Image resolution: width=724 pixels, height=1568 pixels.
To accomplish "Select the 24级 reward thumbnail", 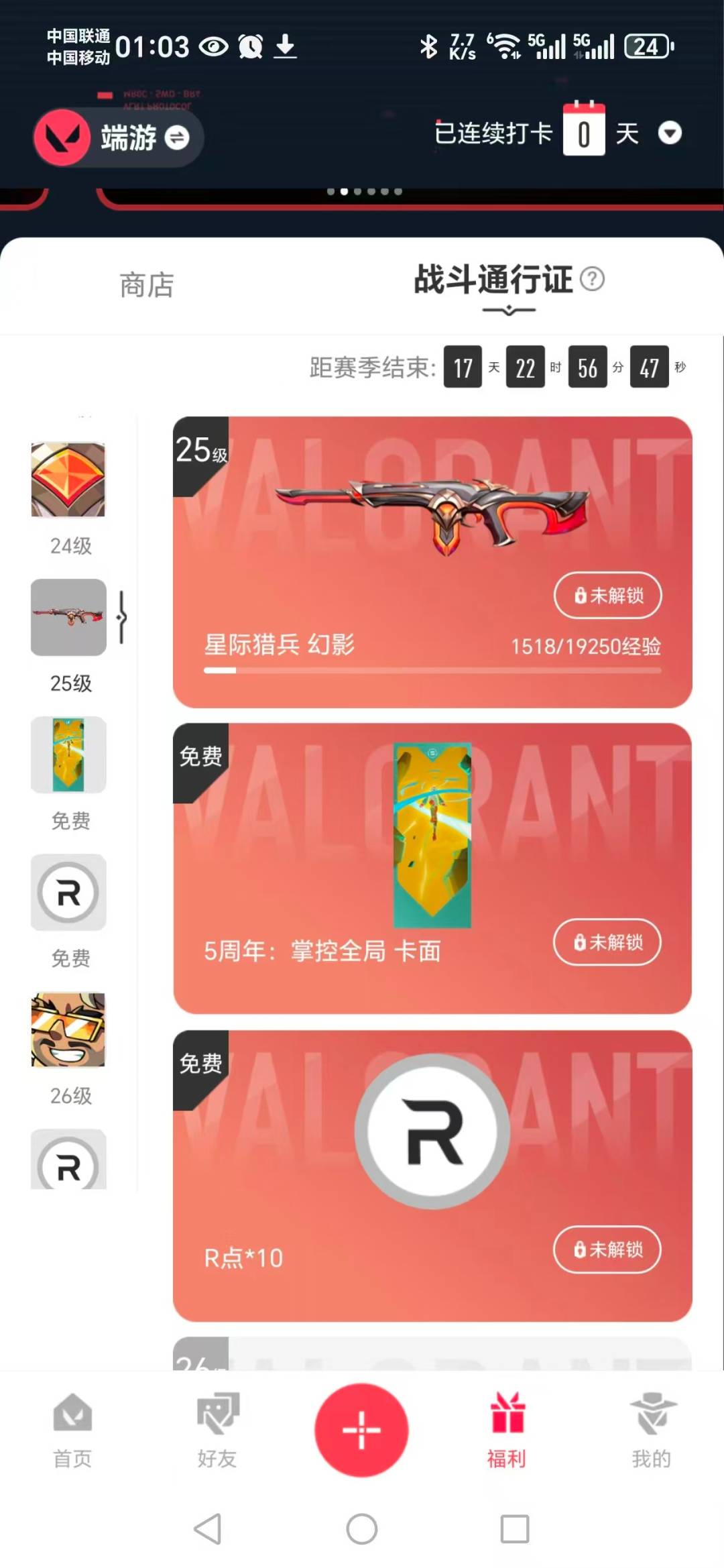I will [68, 480].
